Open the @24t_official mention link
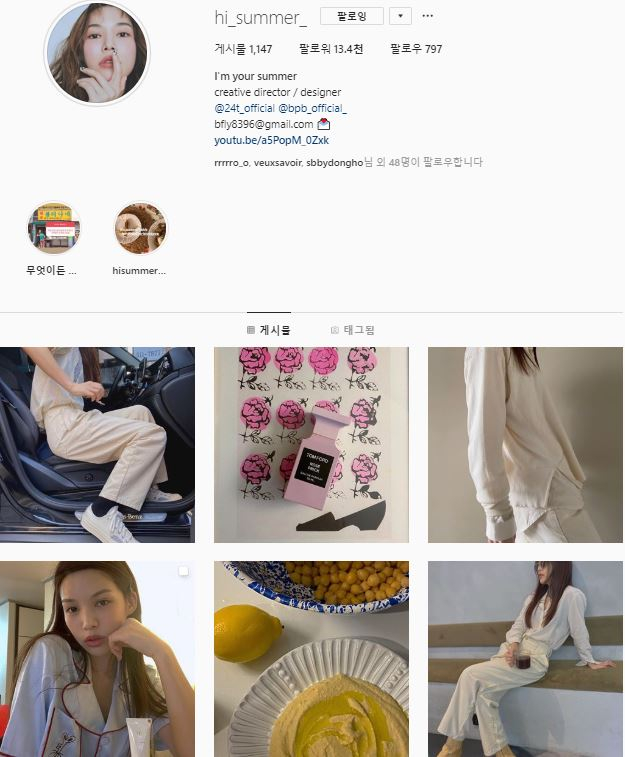 243,108
